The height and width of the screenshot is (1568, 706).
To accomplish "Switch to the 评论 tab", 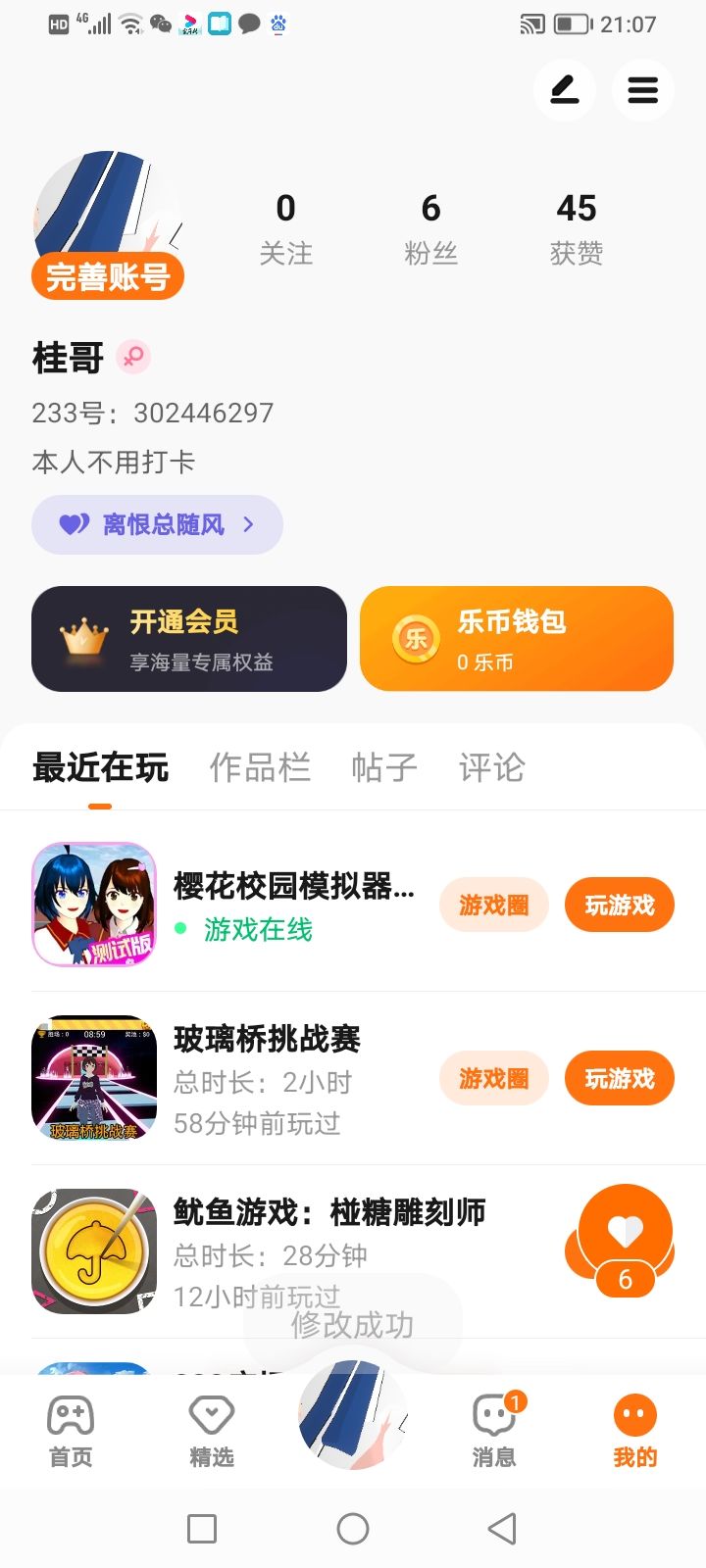I will (492, 767).
